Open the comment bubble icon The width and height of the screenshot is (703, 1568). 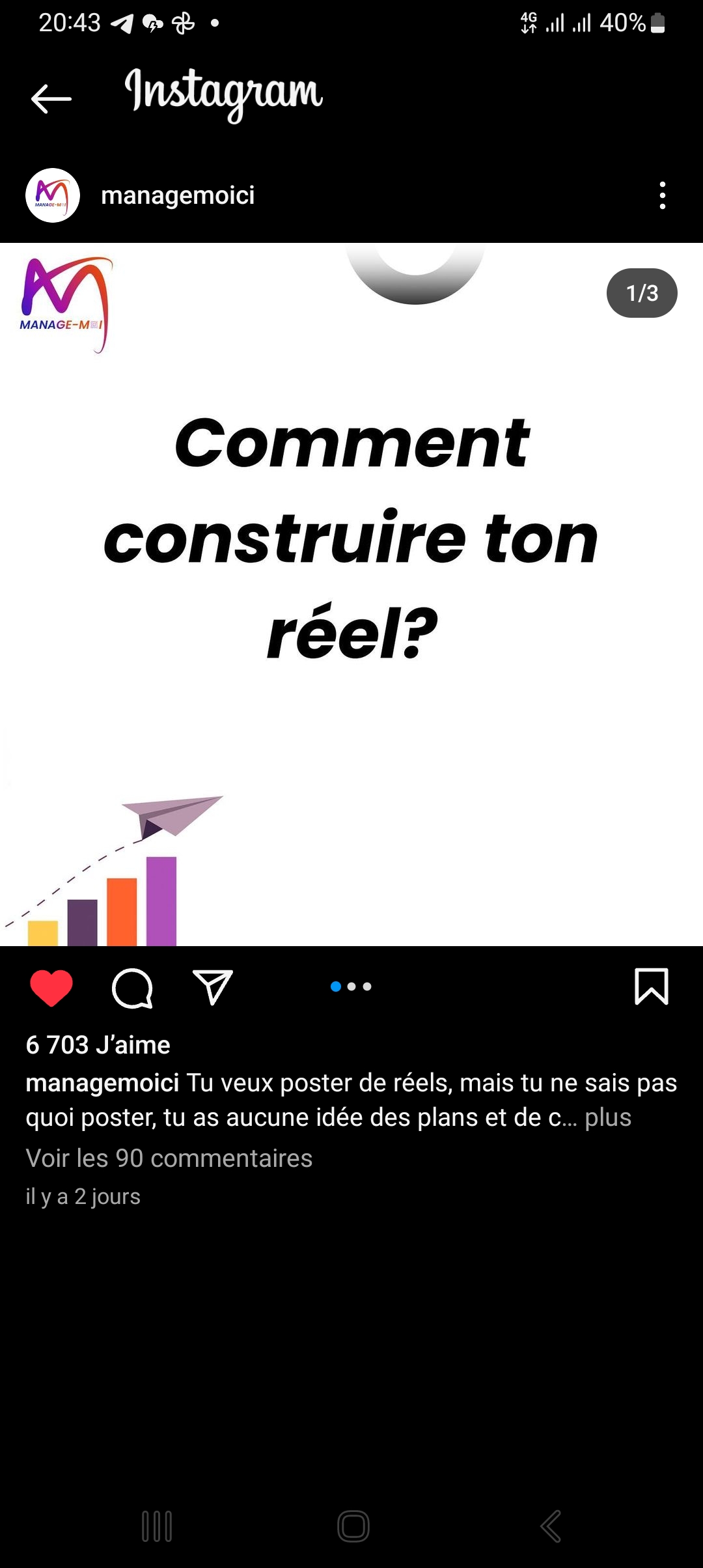132,988
